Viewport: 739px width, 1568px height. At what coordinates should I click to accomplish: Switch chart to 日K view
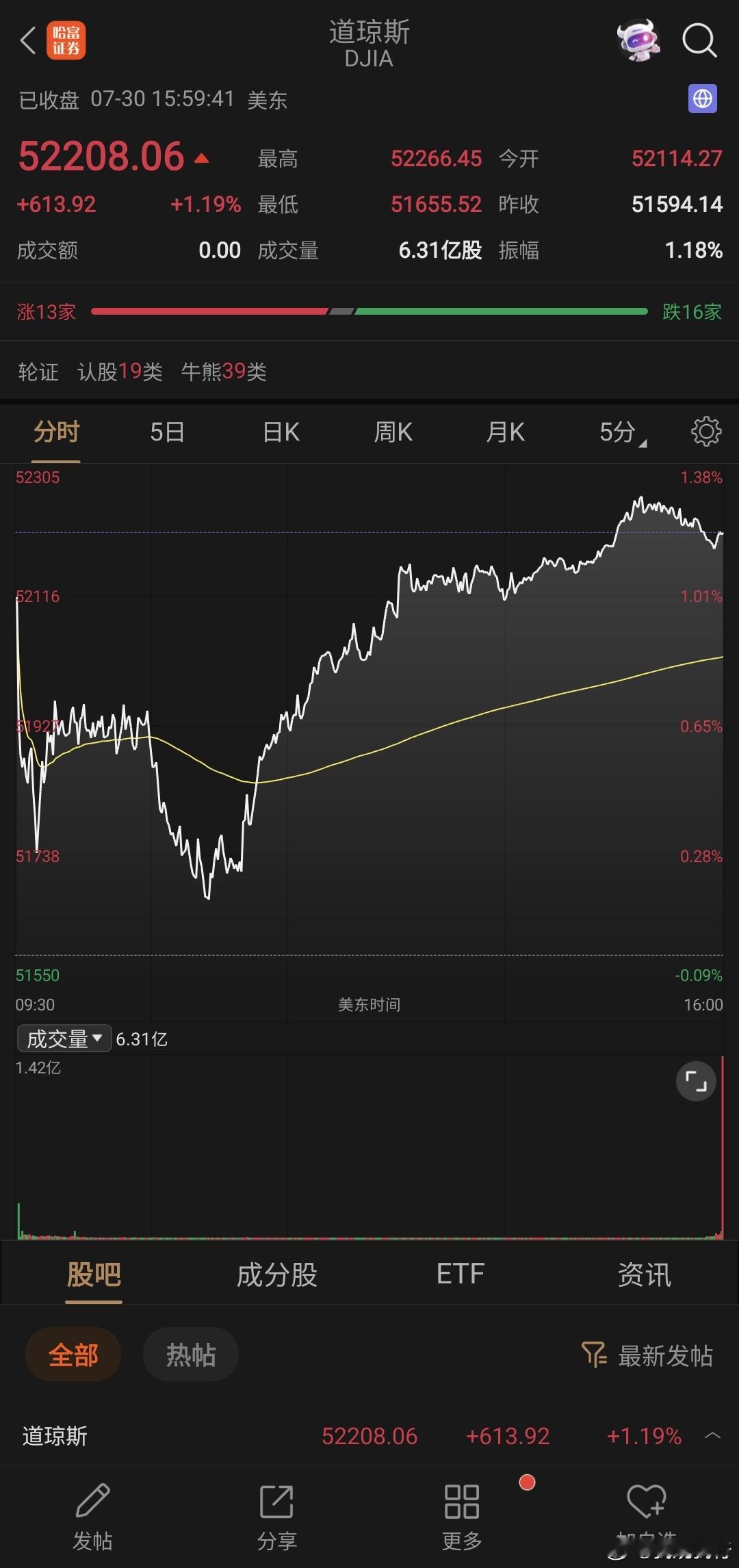281,432
